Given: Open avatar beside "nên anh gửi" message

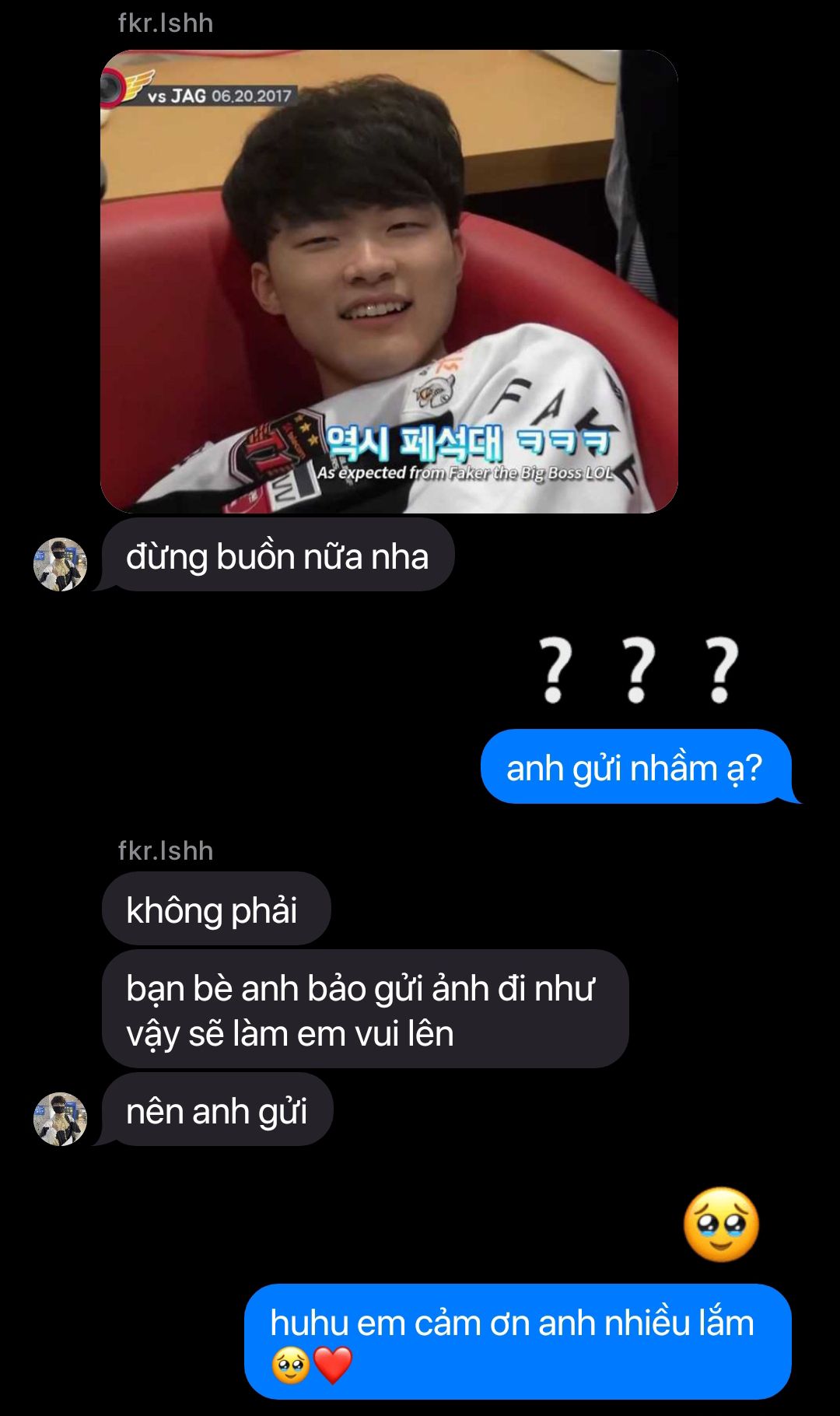Looking at the screenshot, I should [x=60, y=1119].
